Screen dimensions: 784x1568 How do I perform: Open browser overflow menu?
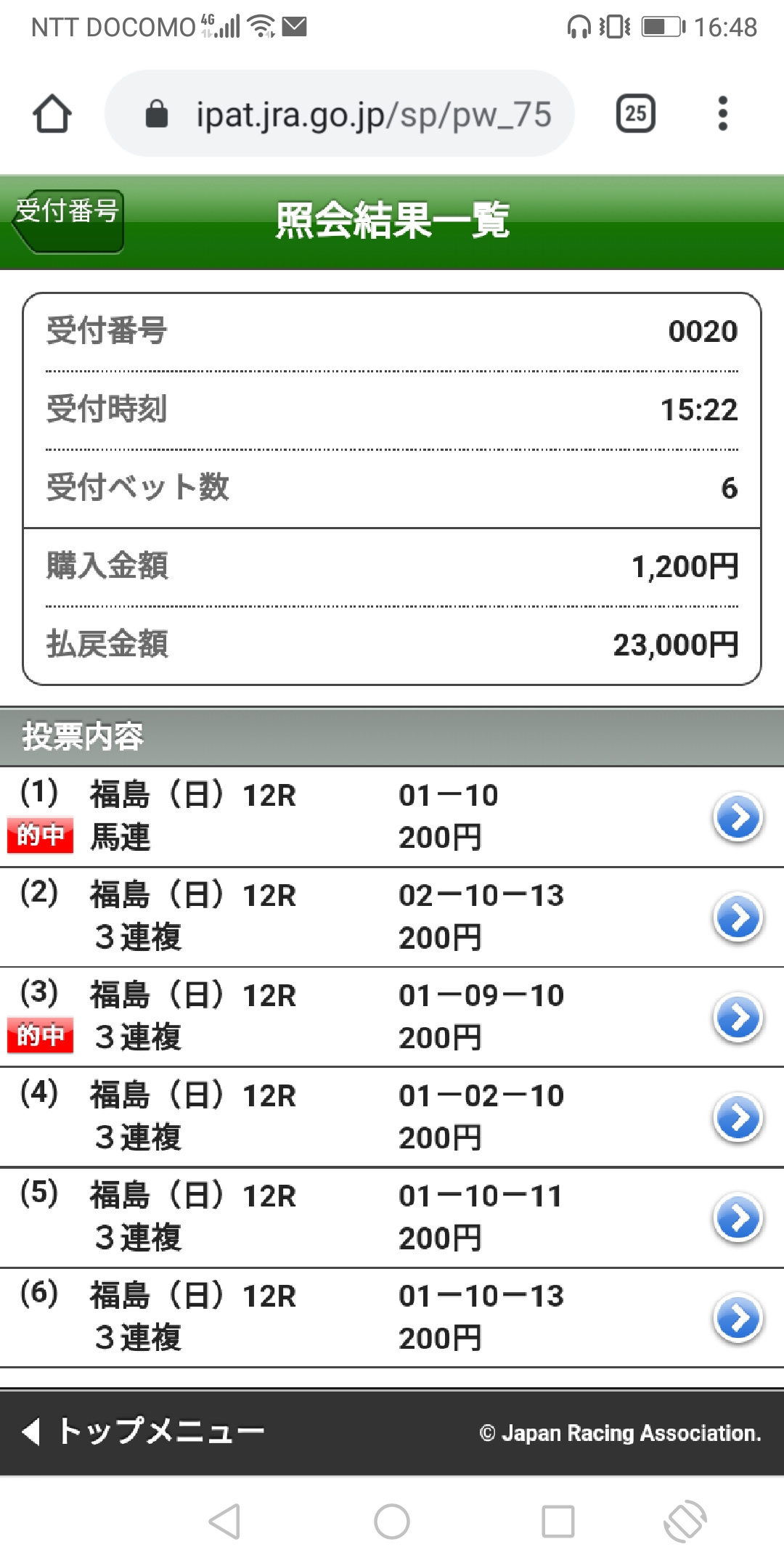click(x=722, y=114)
